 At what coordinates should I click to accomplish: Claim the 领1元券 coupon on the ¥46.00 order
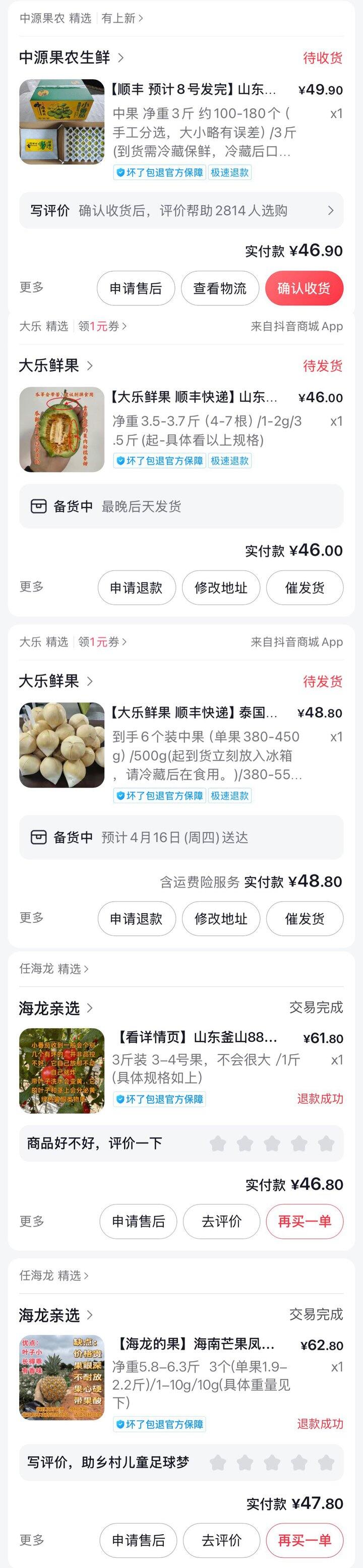pyautogui.click(x=102, y=326)
